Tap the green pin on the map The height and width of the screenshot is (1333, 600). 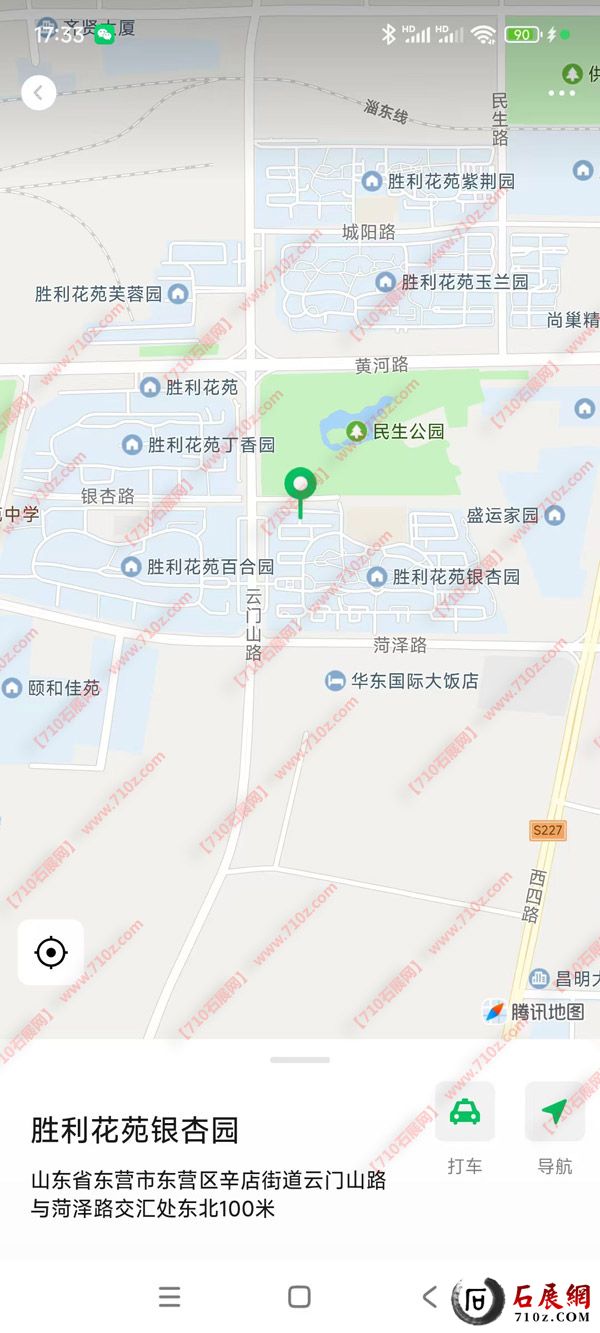coord(300,485)
